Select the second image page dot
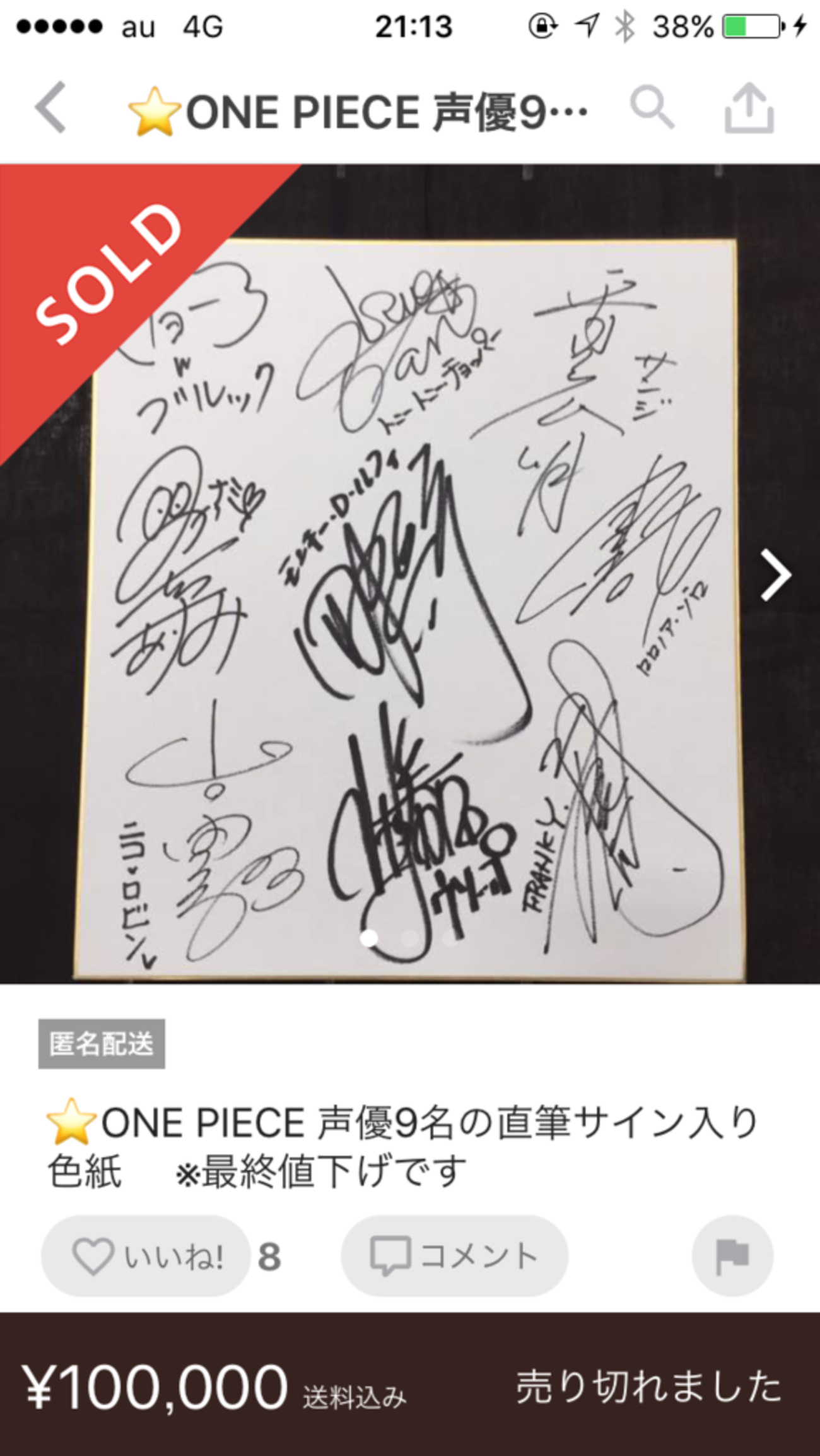This screenshot has width=820, height=1456. pyautogui.click(x=410, y=938)
